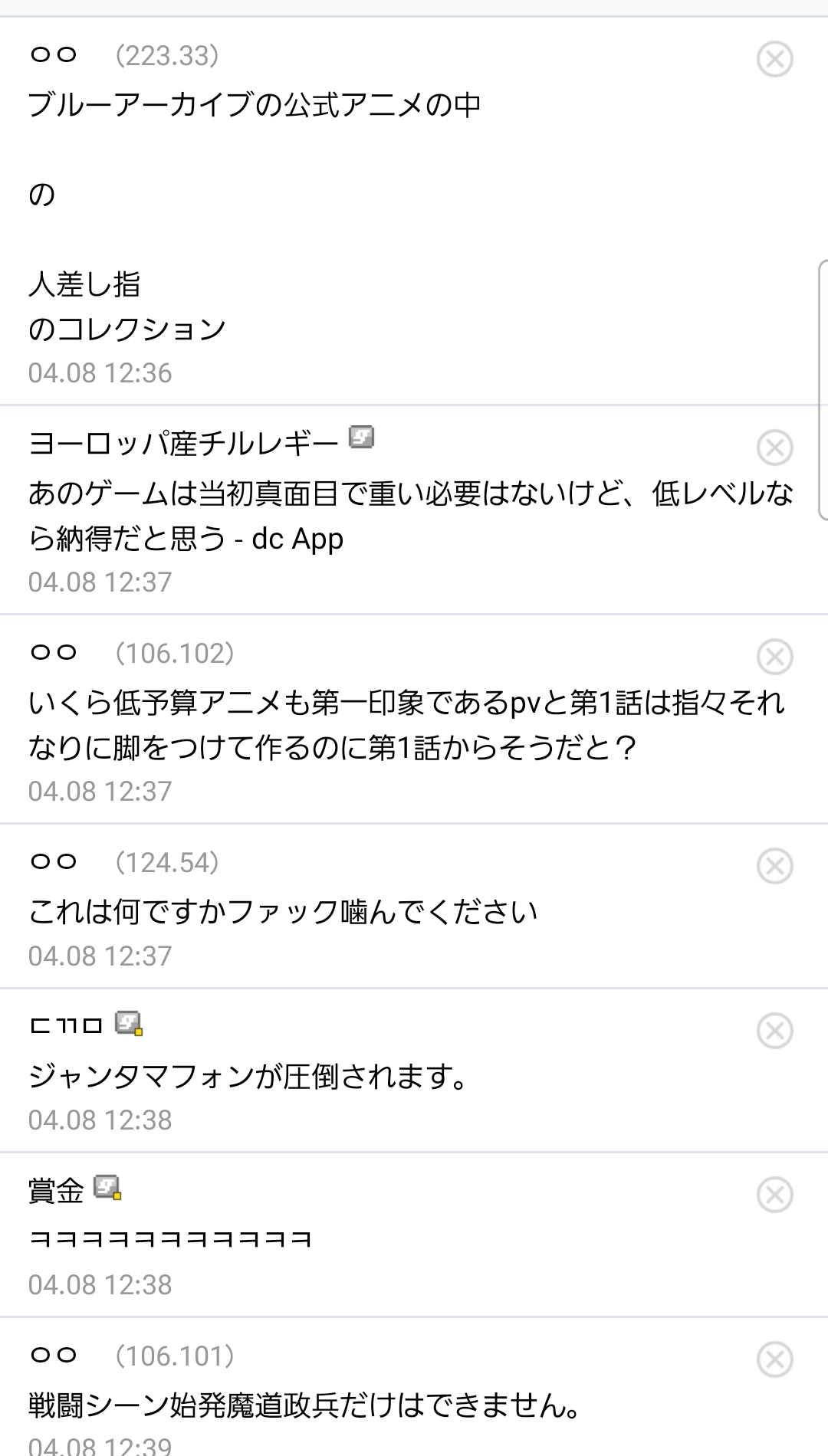Delete the comment by ㅇㅇ (106.101)
Viewport: 828px width, 1456px height.
click(x=774, y=1359)
